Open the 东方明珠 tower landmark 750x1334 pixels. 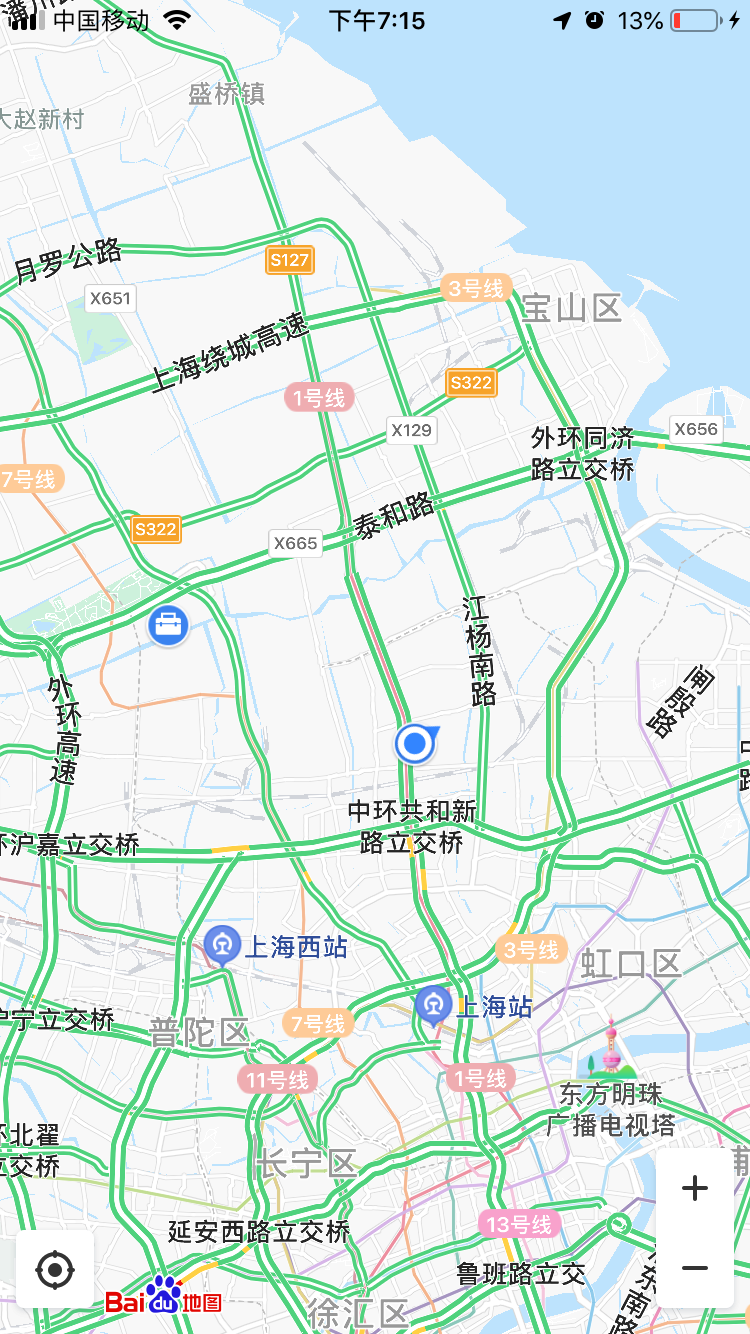tap(612, 1048)
